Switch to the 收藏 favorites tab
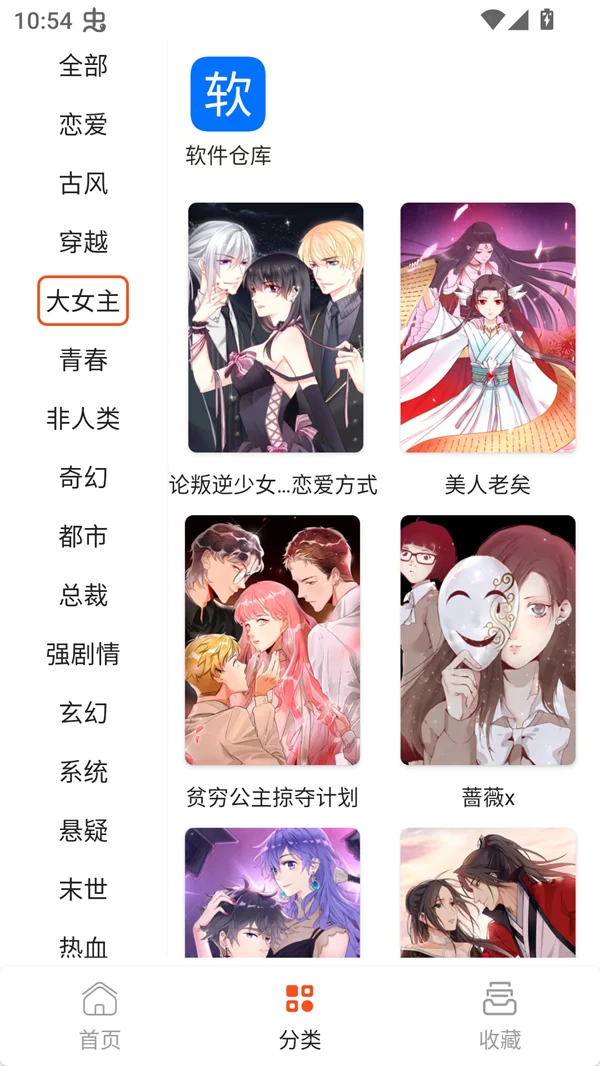600x1066 pixels. coord(500,1015)
